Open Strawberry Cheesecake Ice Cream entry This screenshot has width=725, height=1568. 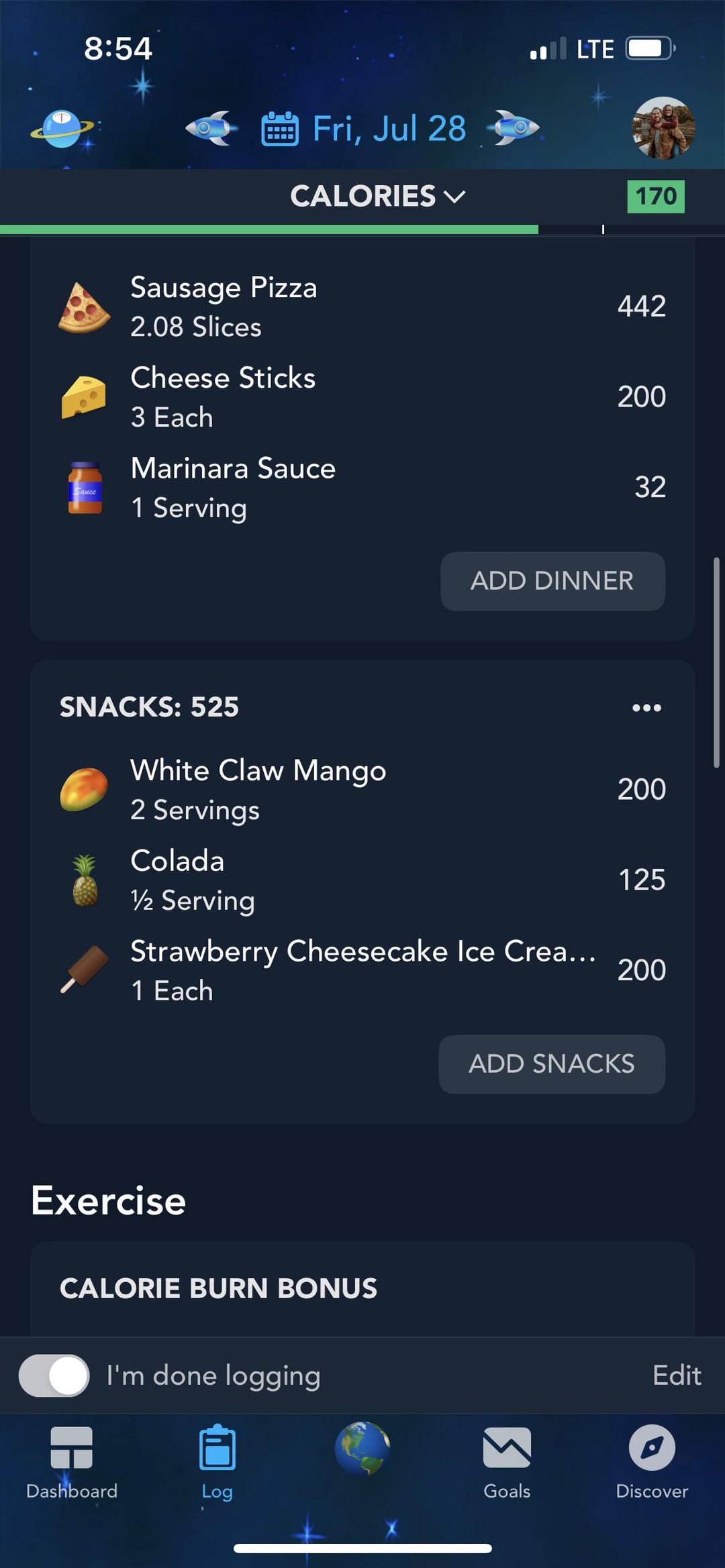(x=362, y=971)
